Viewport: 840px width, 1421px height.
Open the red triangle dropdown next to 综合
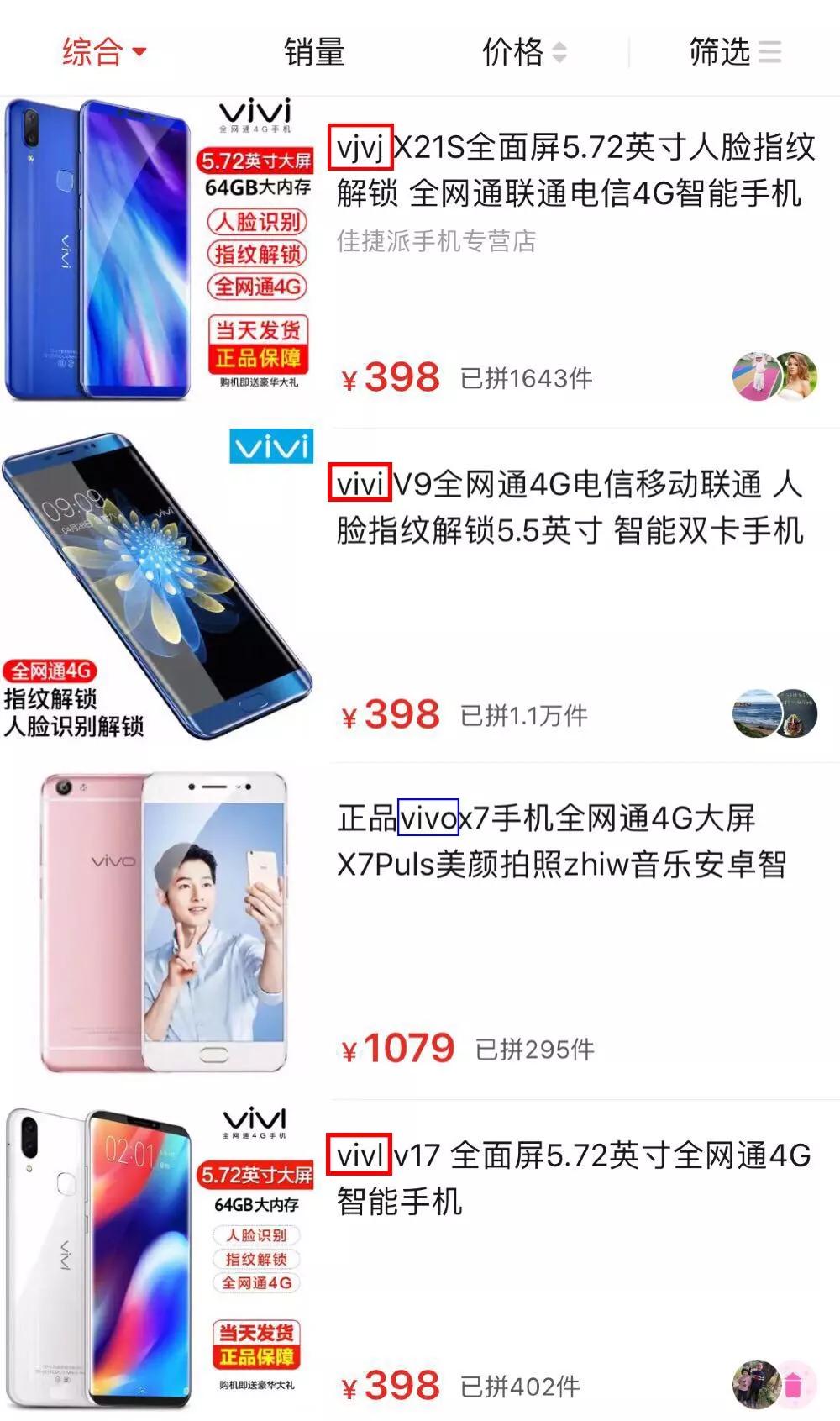141,52
